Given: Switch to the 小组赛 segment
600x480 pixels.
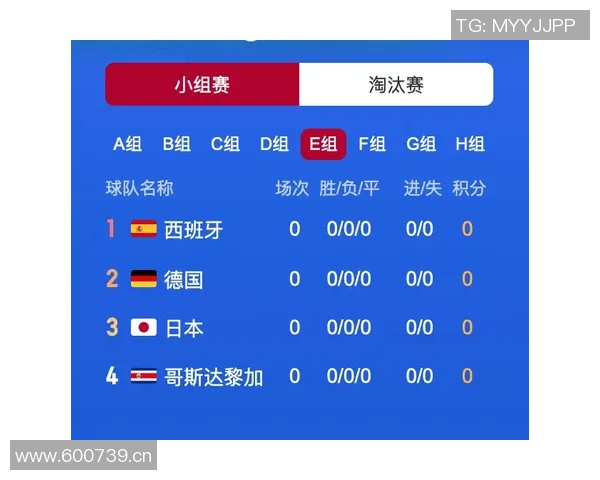Looking at the screenshot, I should click(202, 85).
